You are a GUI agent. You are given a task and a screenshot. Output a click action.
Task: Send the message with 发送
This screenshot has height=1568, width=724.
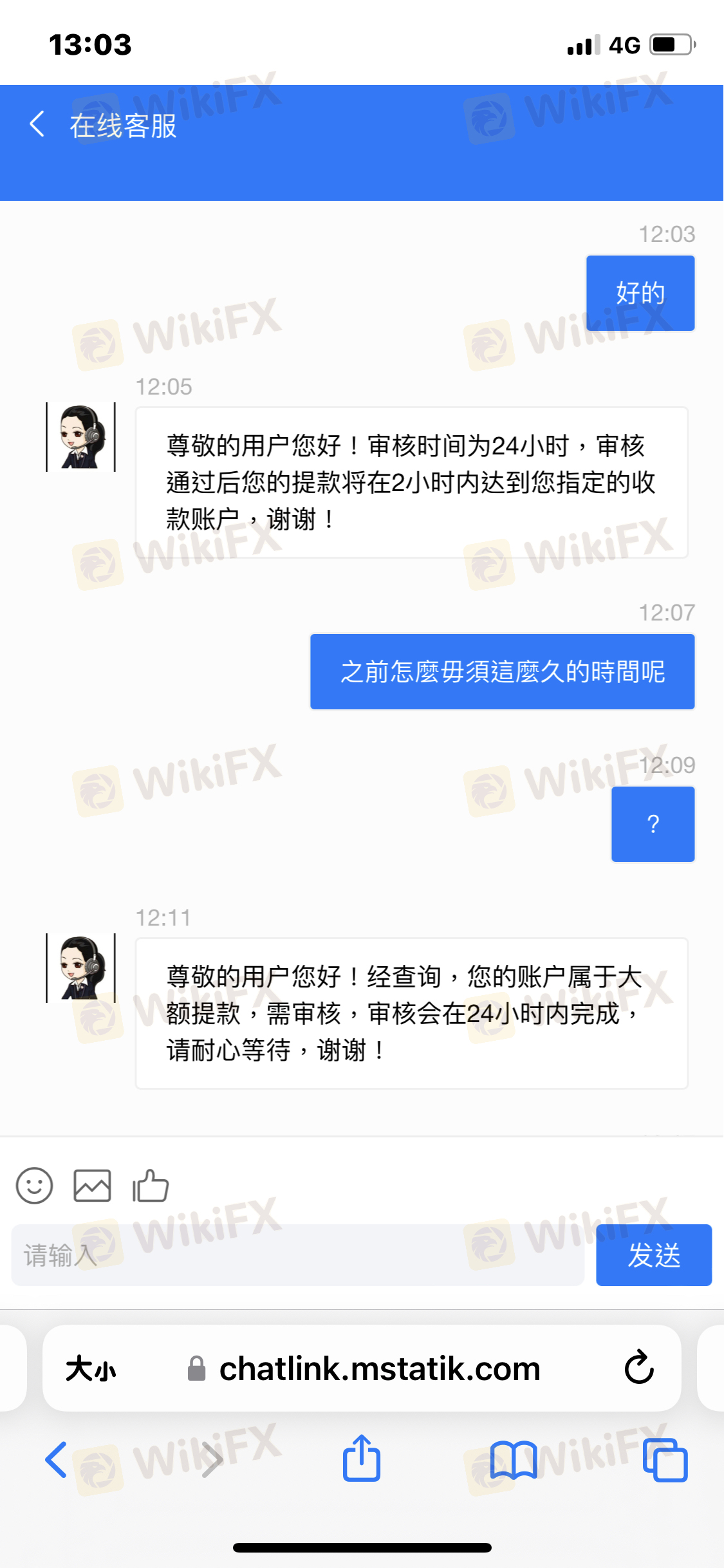(x=653, y=1255)
